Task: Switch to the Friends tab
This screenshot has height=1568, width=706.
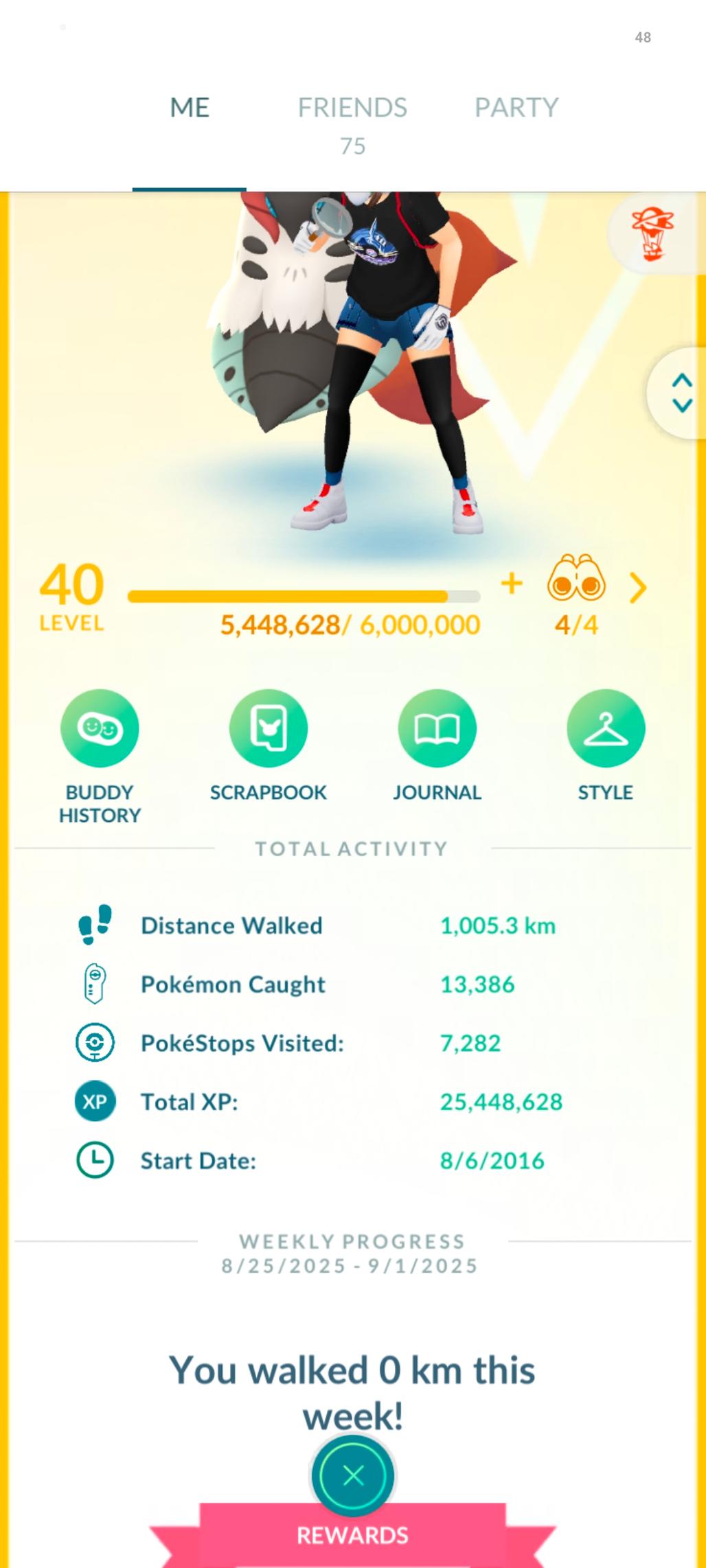Action: tap(352, 124)
